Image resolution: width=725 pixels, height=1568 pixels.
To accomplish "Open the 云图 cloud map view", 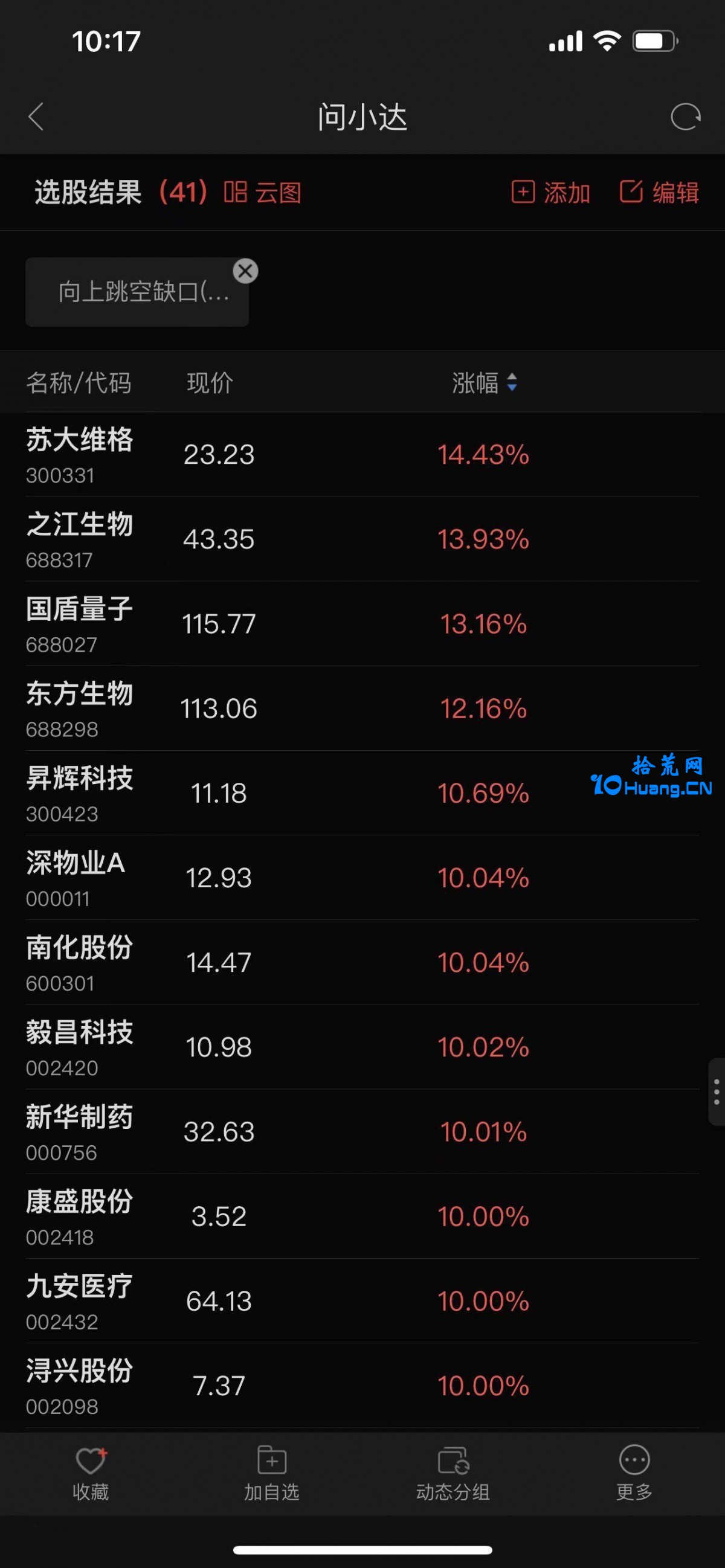I will click(262, 192).
